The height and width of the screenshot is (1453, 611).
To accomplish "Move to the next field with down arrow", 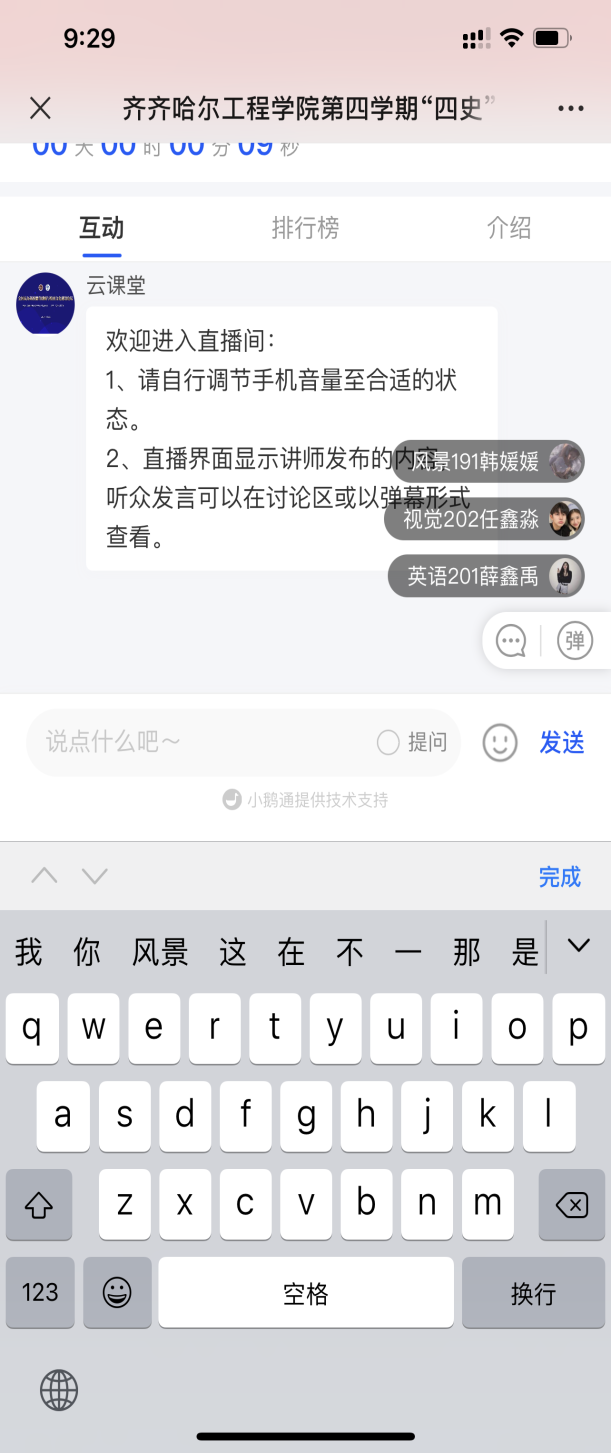I will [x=94, y=877].
